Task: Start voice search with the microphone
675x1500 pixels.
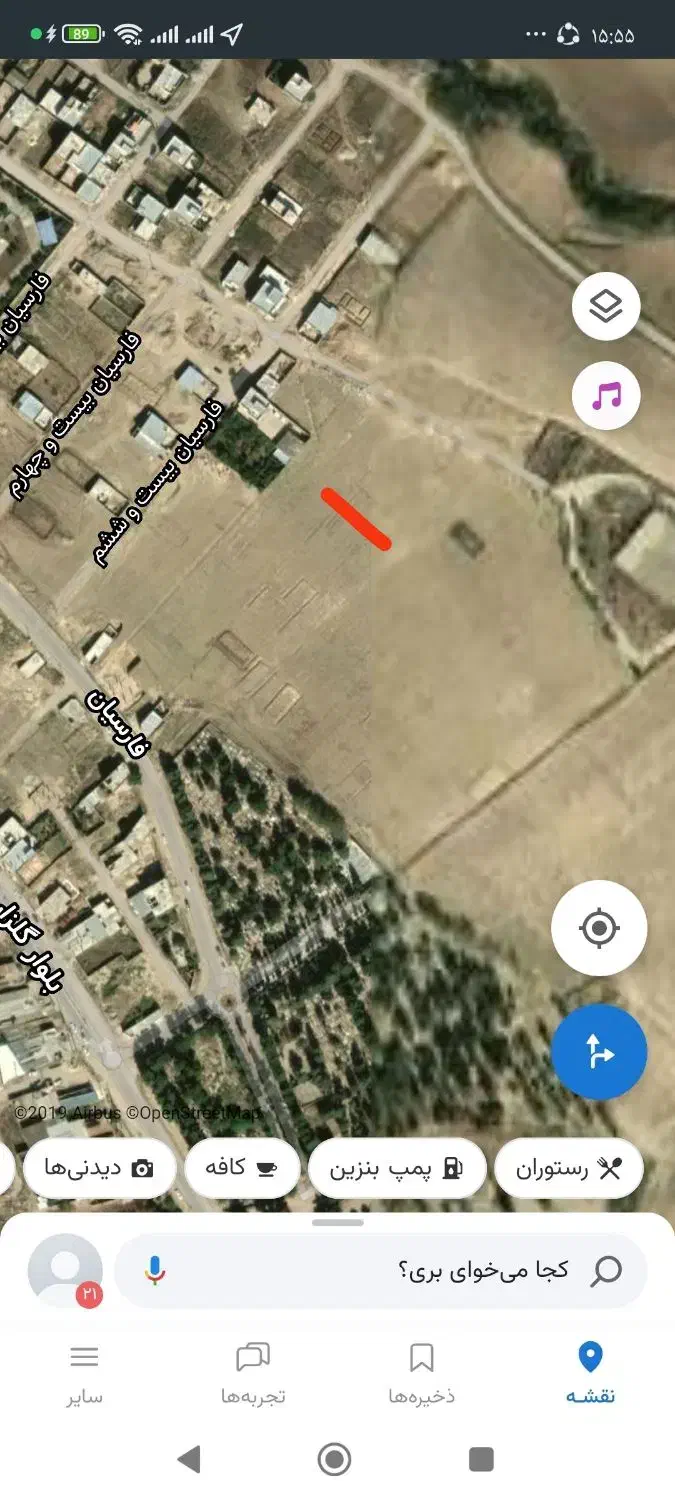Action: [x=154, y=1271]
